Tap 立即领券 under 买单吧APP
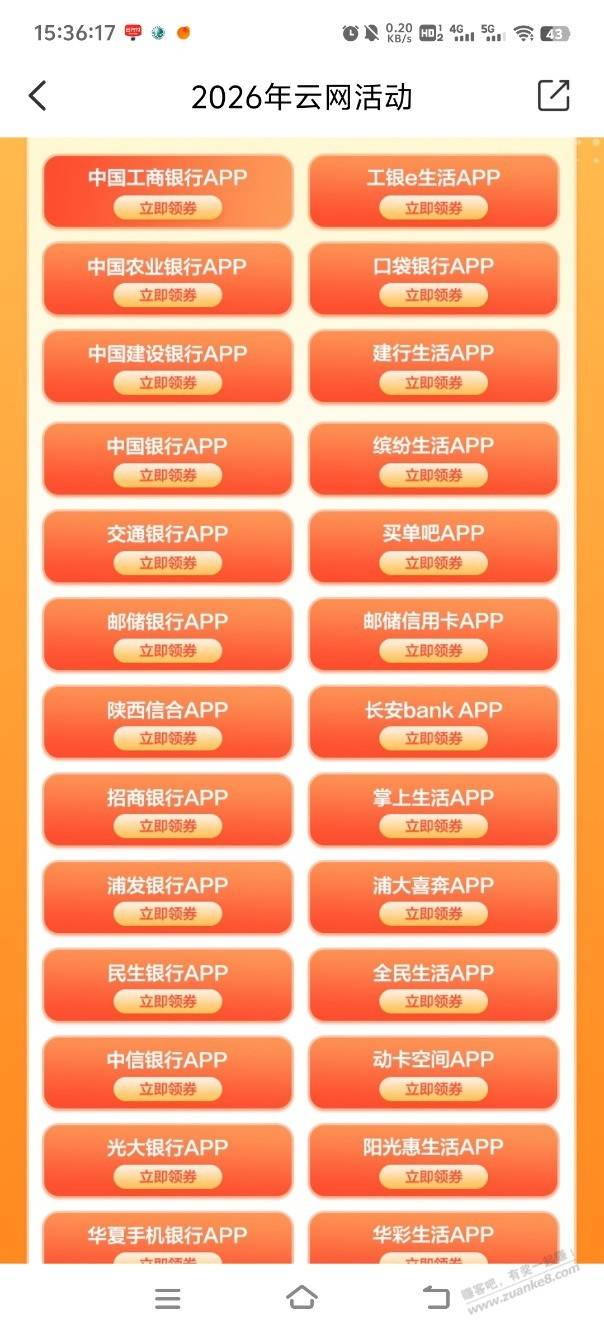This screenshot has width=604, height=1334. click(x=433, y=563)
